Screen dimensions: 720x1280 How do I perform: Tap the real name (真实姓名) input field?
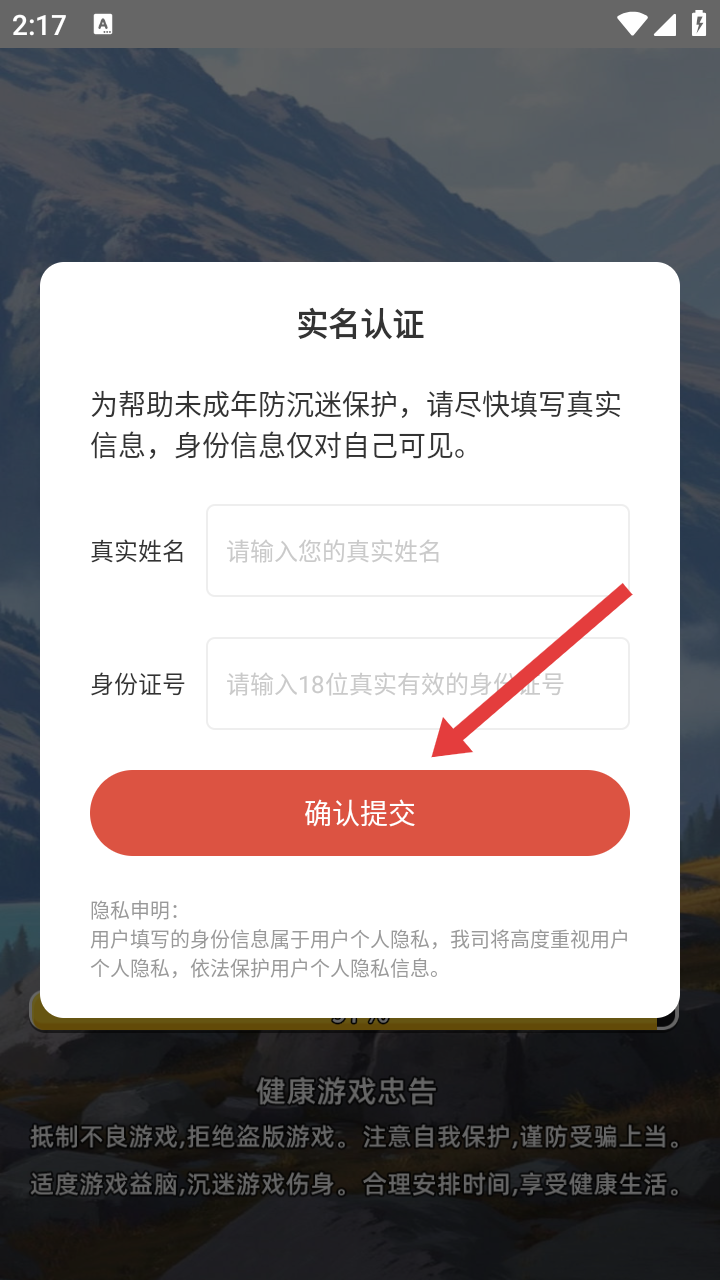point(417,551)
